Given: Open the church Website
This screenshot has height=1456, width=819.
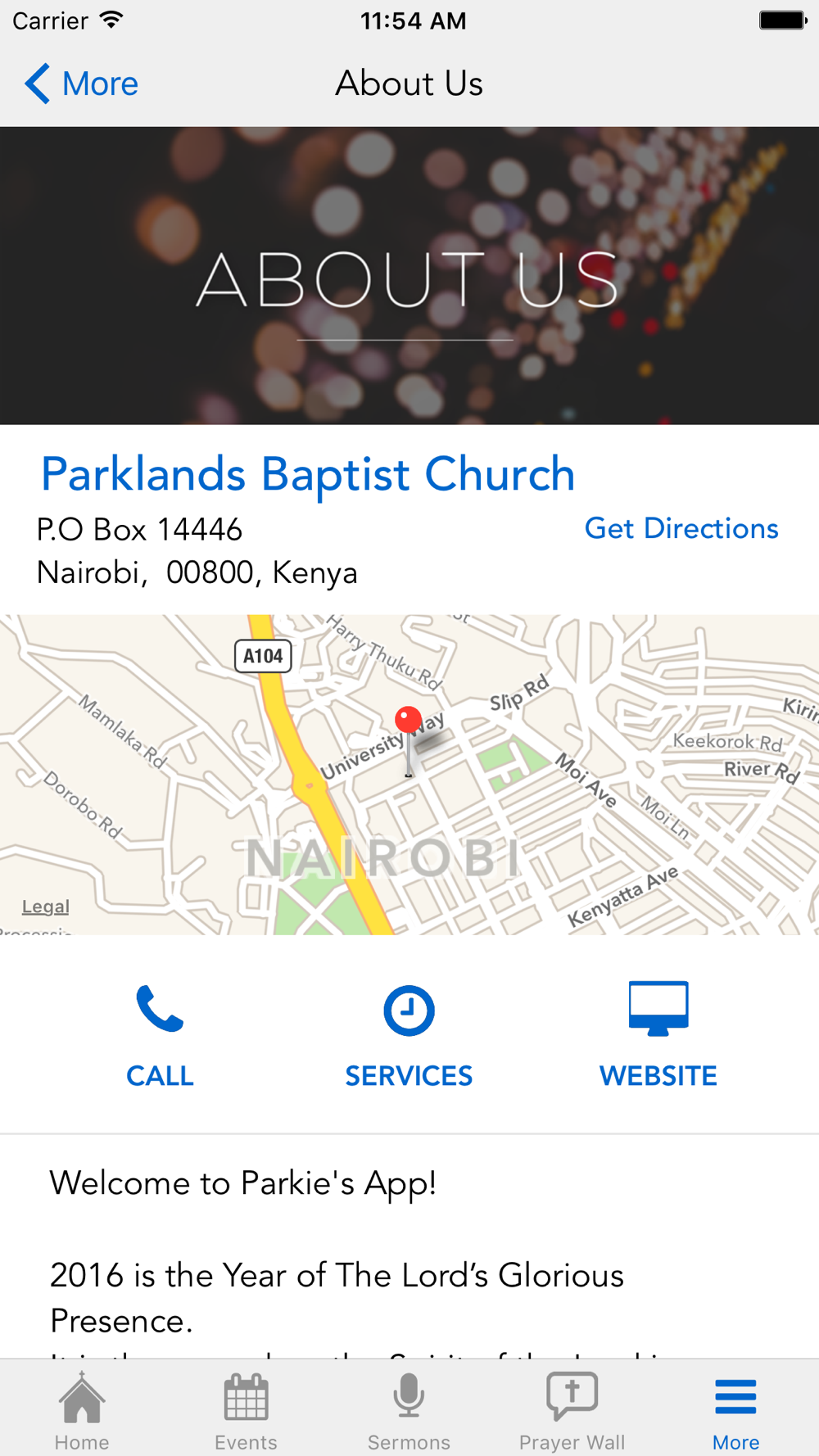Looking at the screenshot, I should (x=658, y=1036).
